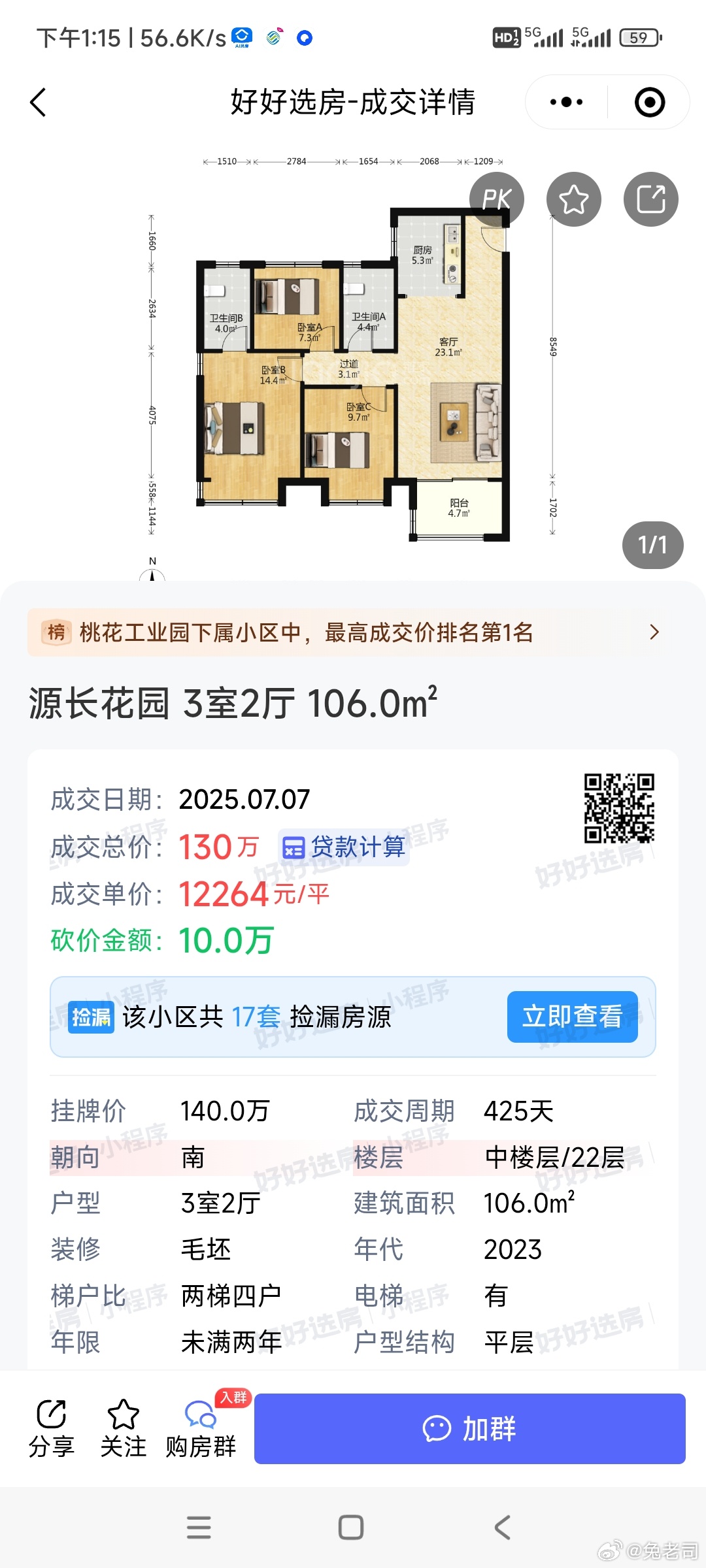Open the 购房群 buyers group
The height and width of the screenshot is (1568, 706).
pyautogui.click(x=201, y=1428)
